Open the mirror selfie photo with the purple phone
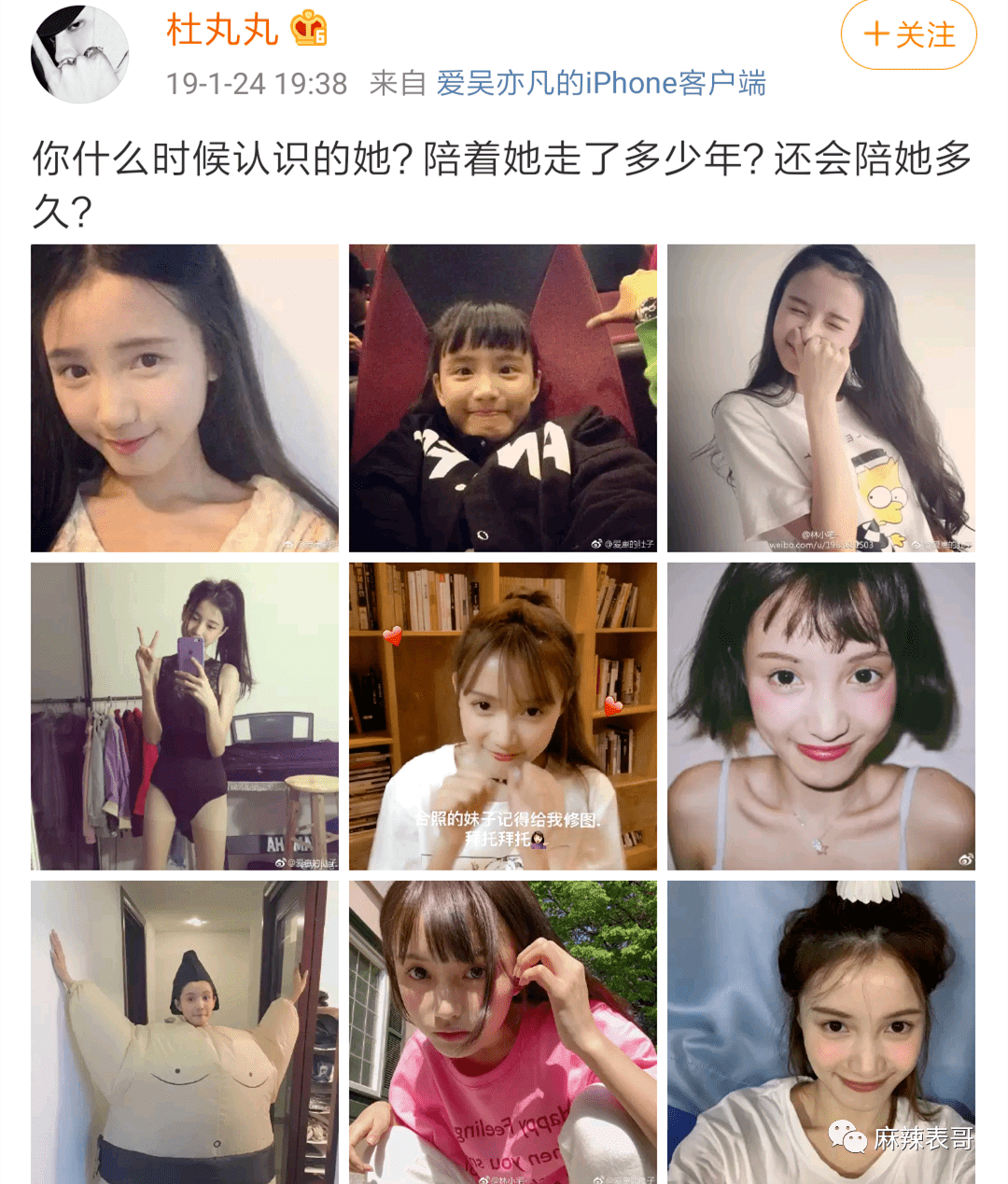Image resolution: width=1008 pixels, height=1184 pixels. pos(184,716)
